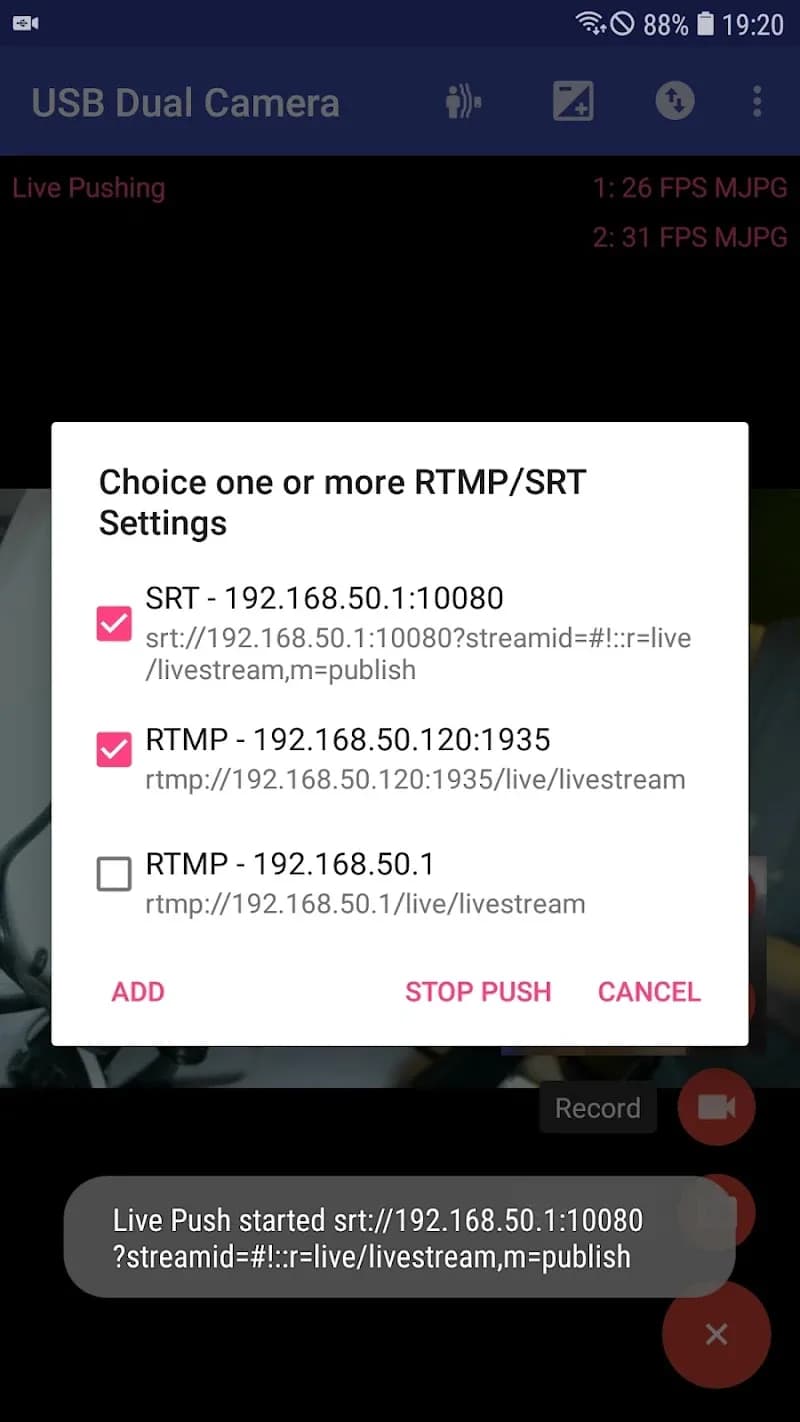Screen dimensions: 800x1422
Task: Open the three-dot overflow menu
Action: click(x=757, y=100)
